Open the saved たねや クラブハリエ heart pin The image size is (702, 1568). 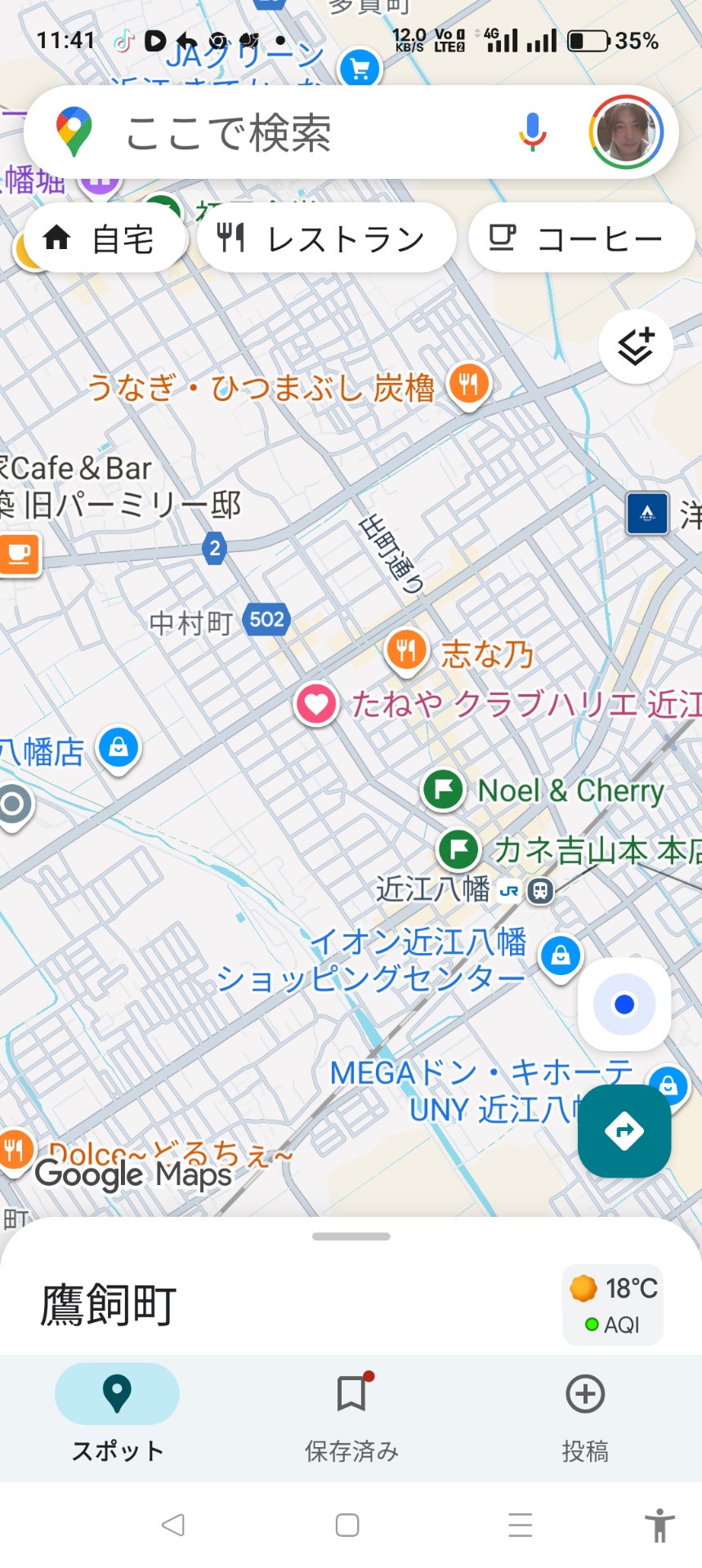click(x=316, y=703)
